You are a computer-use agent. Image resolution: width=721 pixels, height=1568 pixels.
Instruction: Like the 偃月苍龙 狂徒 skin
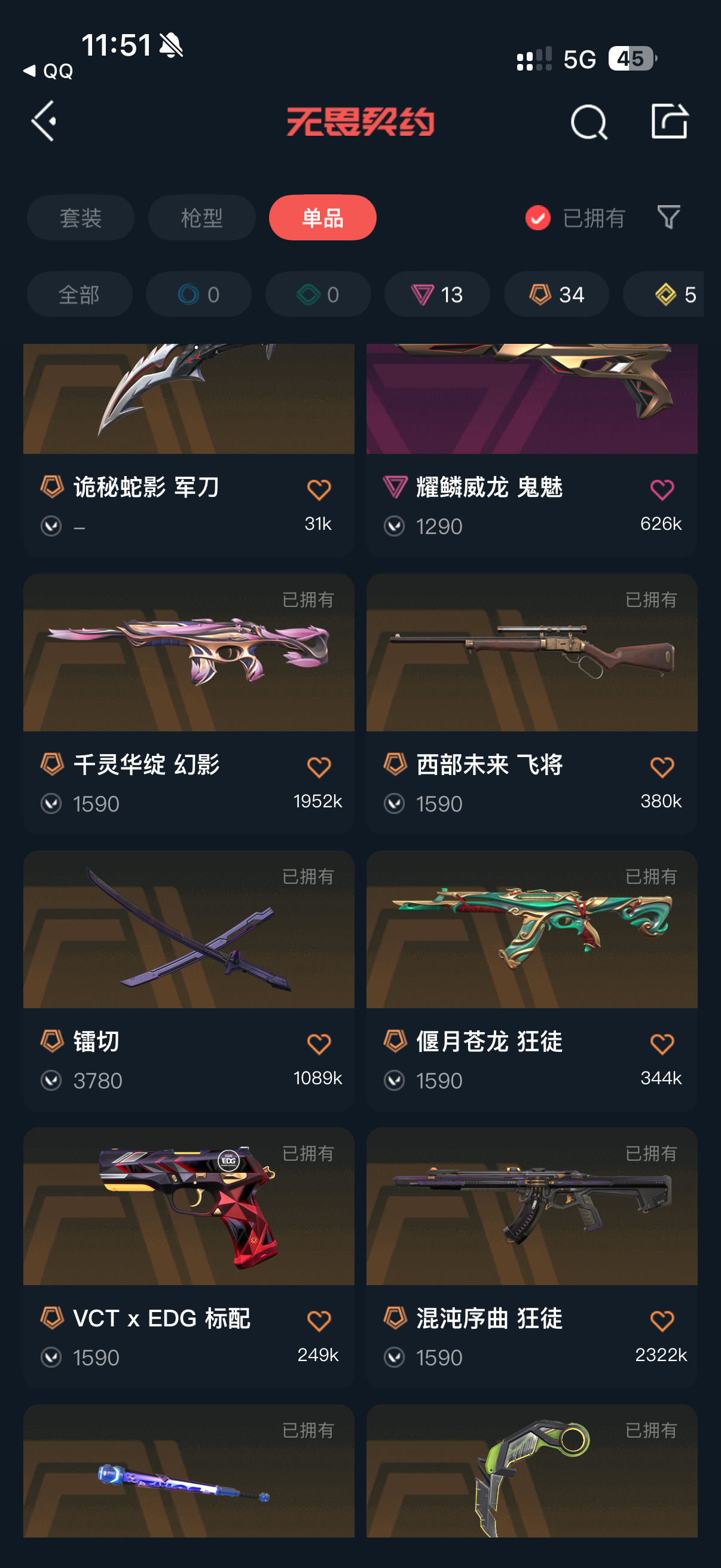[662, 1044]
